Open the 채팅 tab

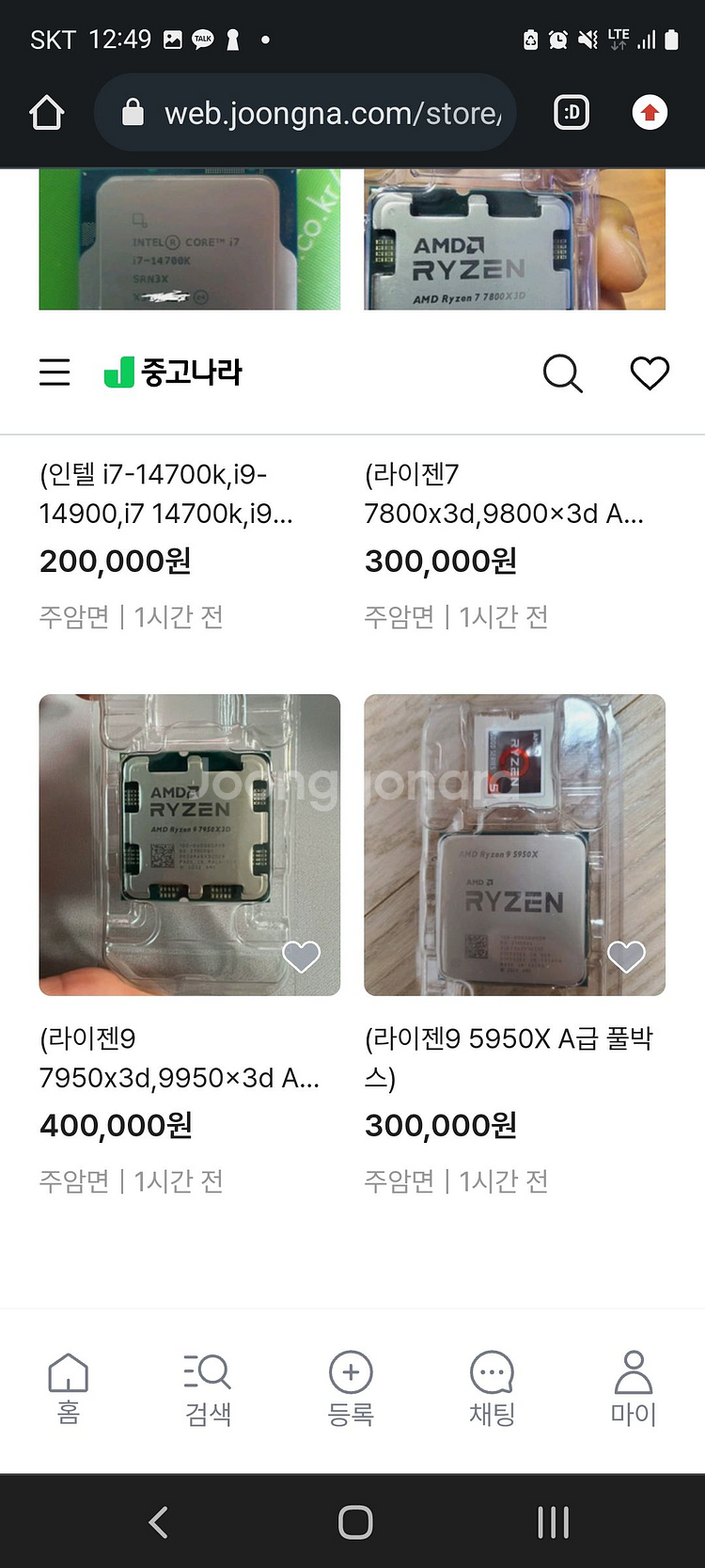click(x=492, y=1389)
